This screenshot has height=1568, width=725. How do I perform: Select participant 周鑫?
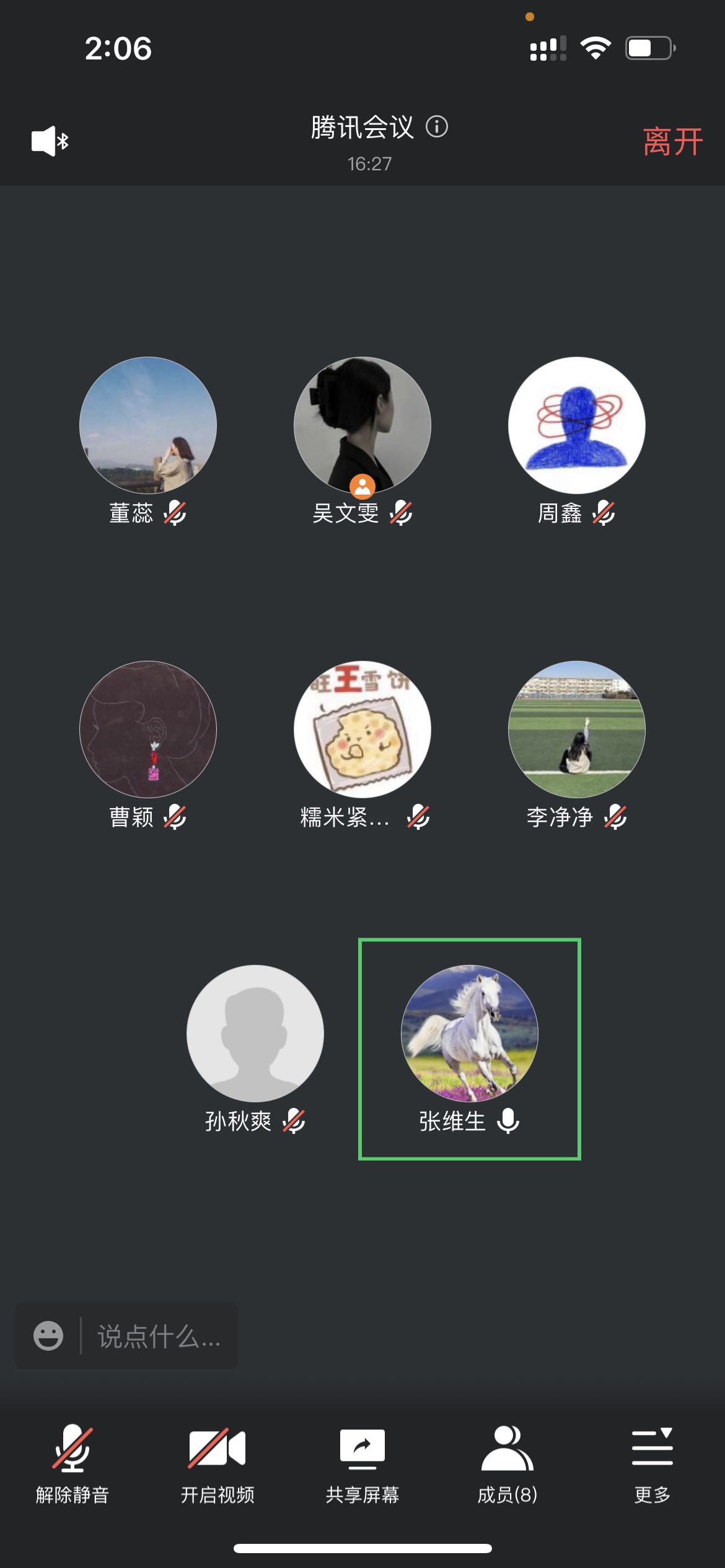577,425
